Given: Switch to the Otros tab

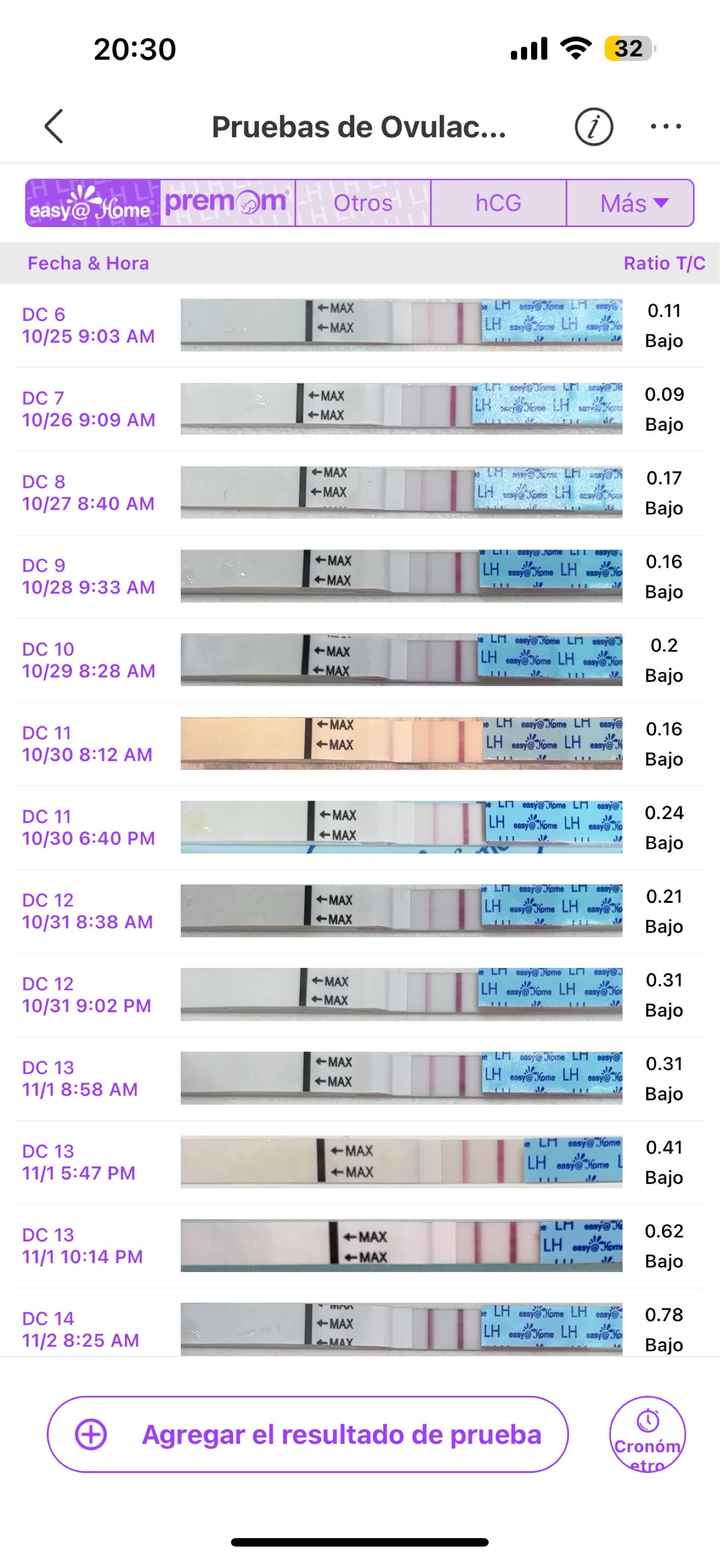Looking at the screenshot, I should [363, 203].
